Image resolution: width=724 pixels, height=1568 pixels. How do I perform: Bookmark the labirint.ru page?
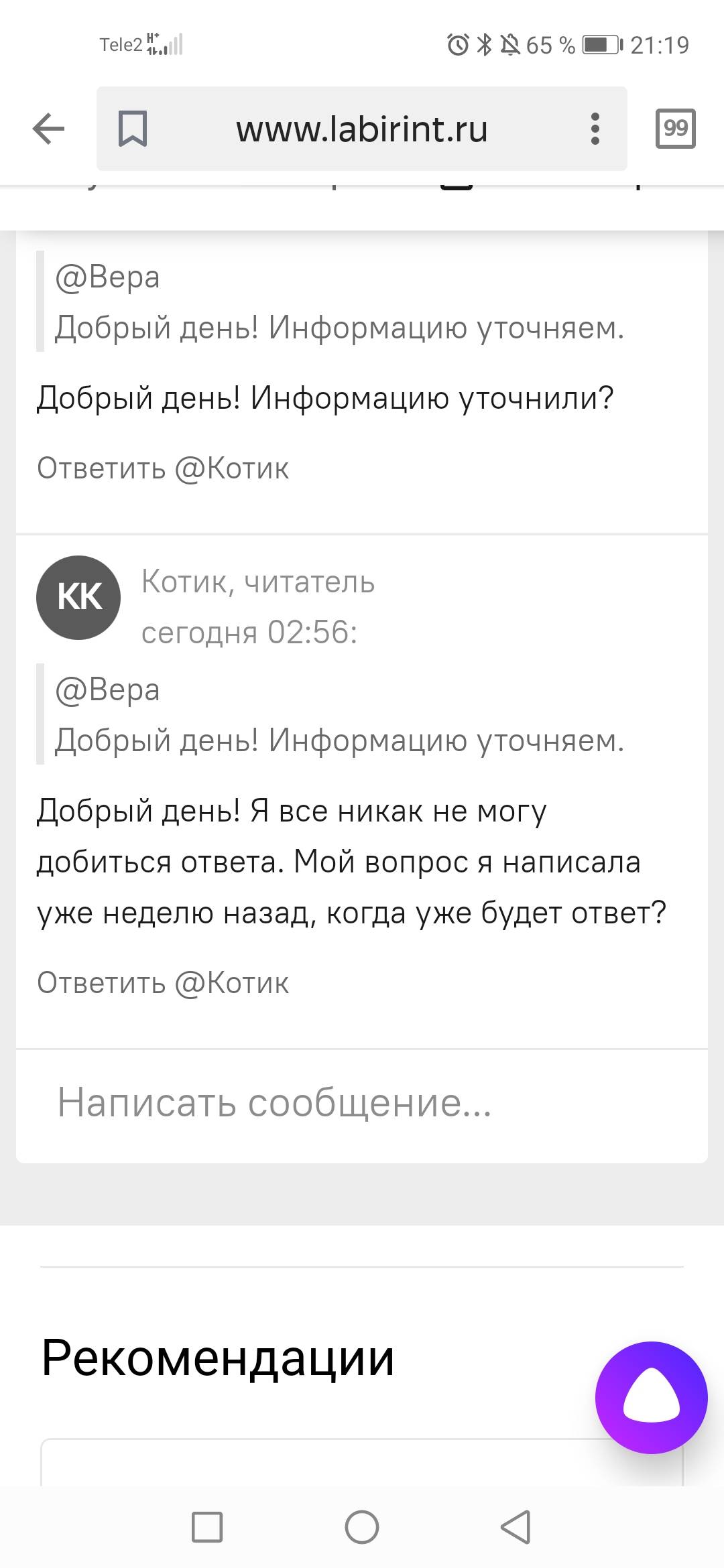click(133, 129)
